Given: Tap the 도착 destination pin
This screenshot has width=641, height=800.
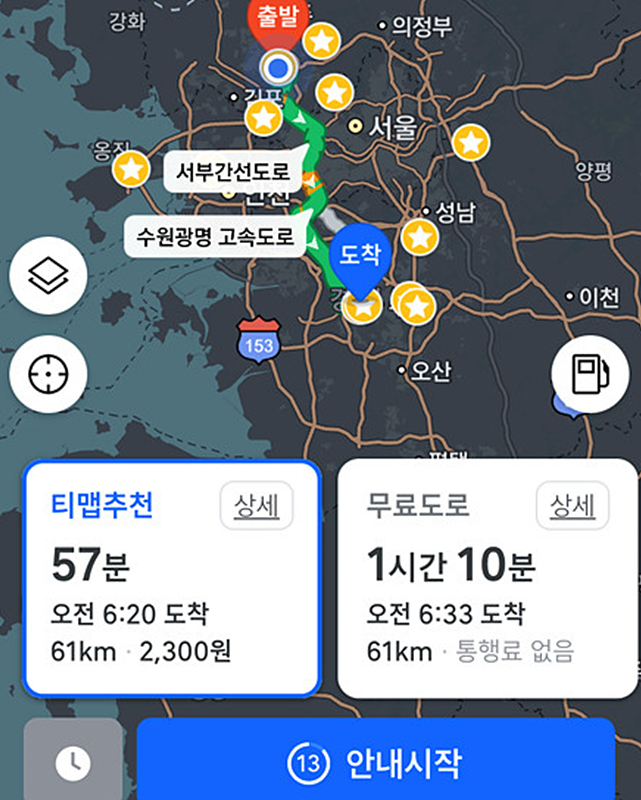Looking at the screenshot, I should [x=359, y=256].
